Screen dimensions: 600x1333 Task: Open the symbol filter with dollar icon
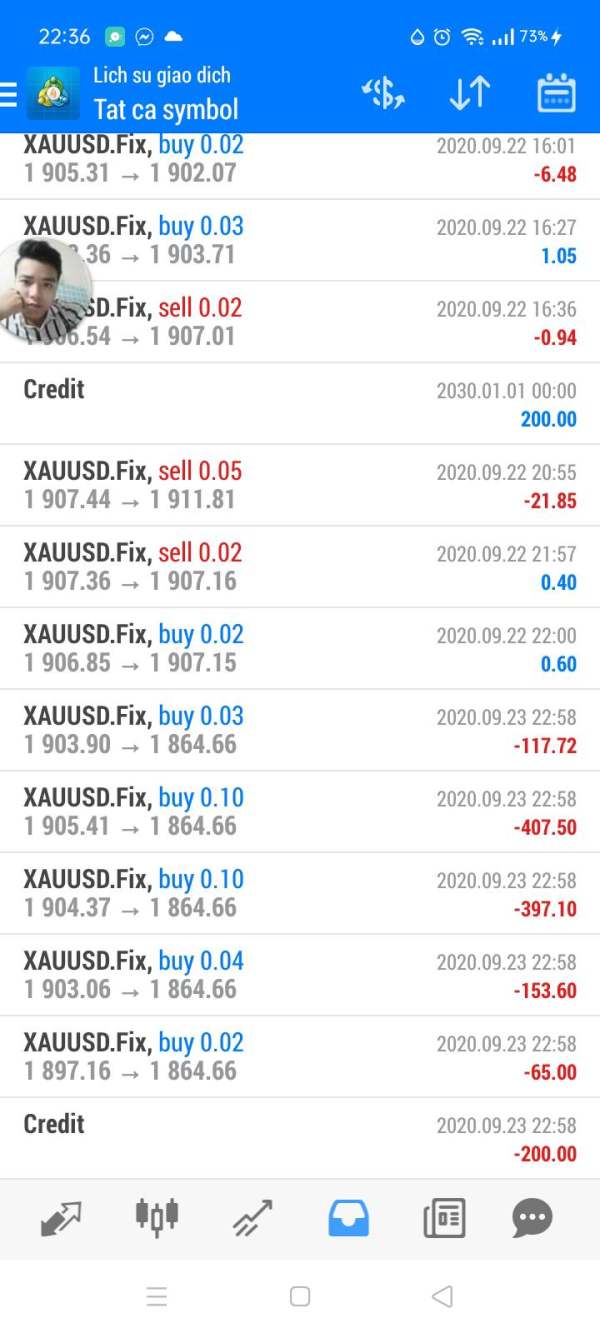[383, 94]
